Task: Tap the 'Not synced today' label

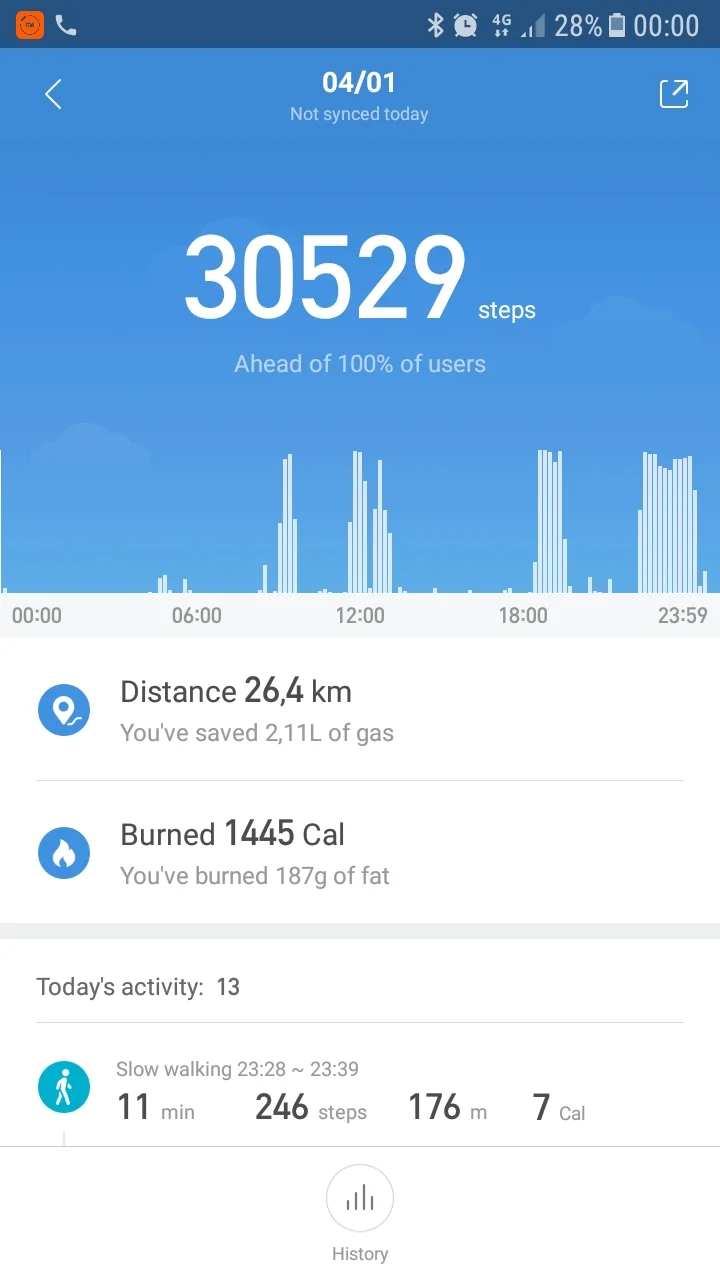Action: point(359,114)
